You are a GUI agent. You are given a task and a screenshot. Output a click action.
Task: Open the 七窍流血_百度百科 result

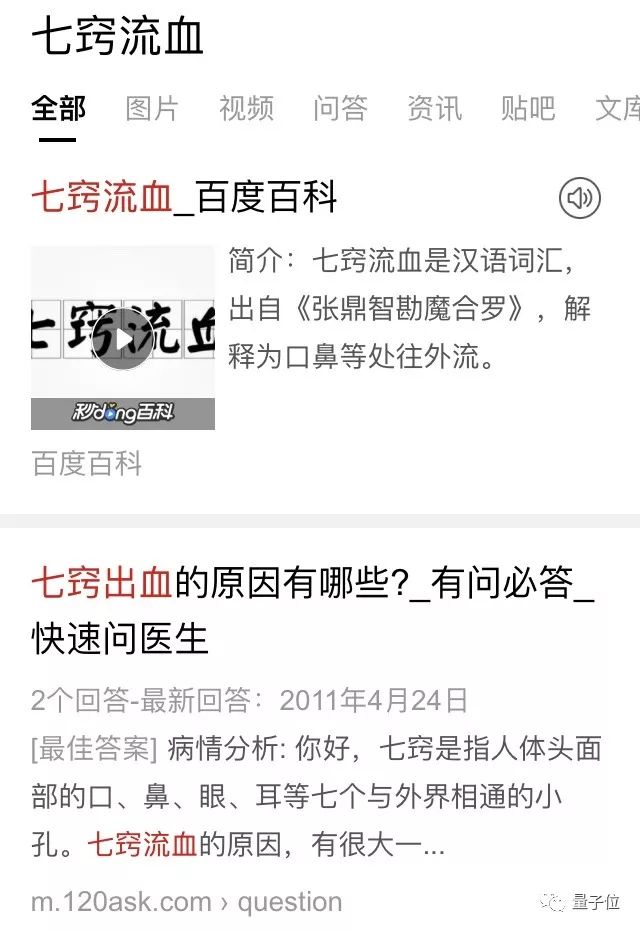coord(184,198)
